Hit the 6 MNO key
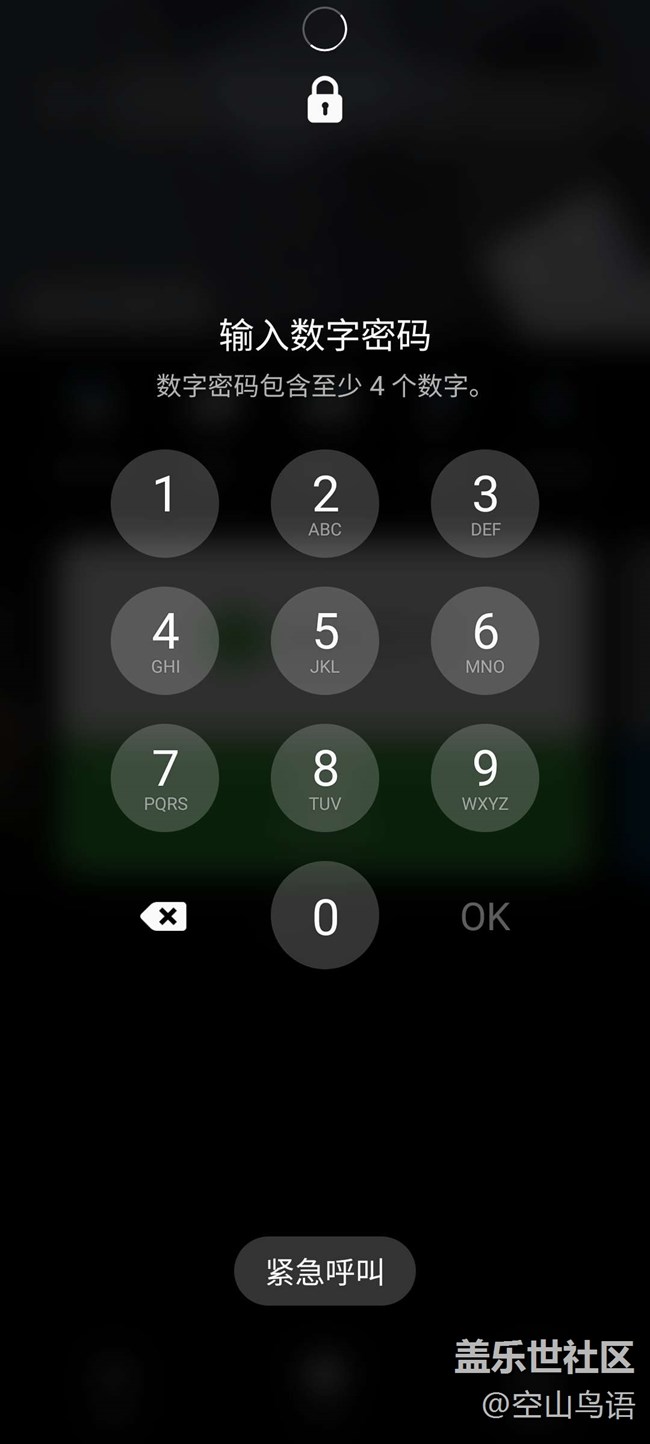This screenshot has height=1444, width=650. tap(485, 640)
